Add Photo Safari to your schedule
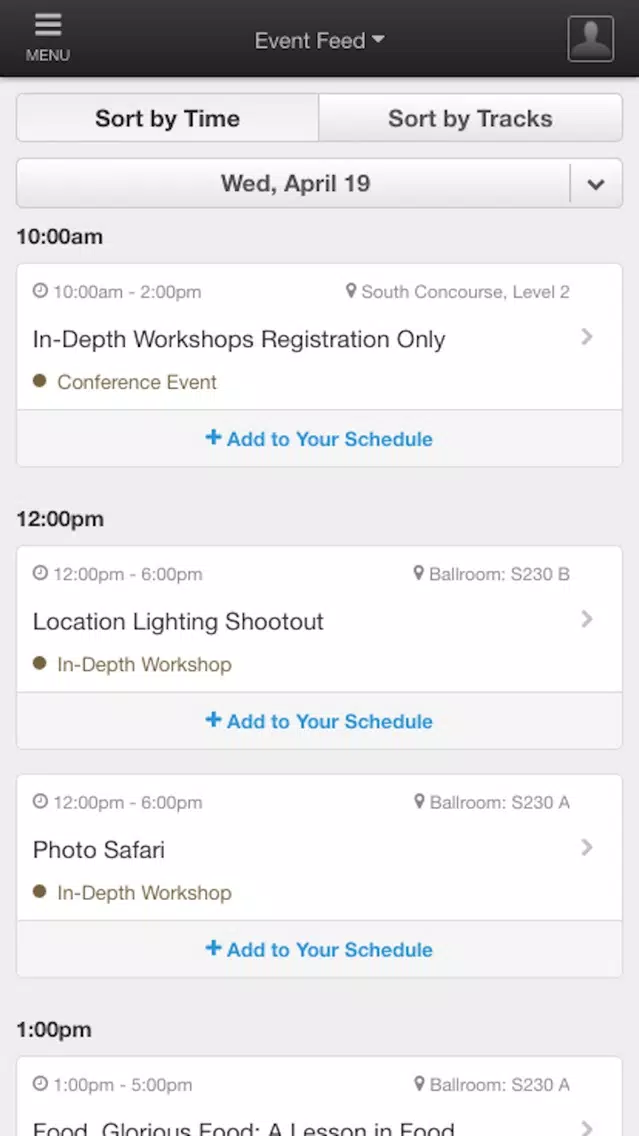The height and width of the screenshot is (1136, 639). click(320, 949)
